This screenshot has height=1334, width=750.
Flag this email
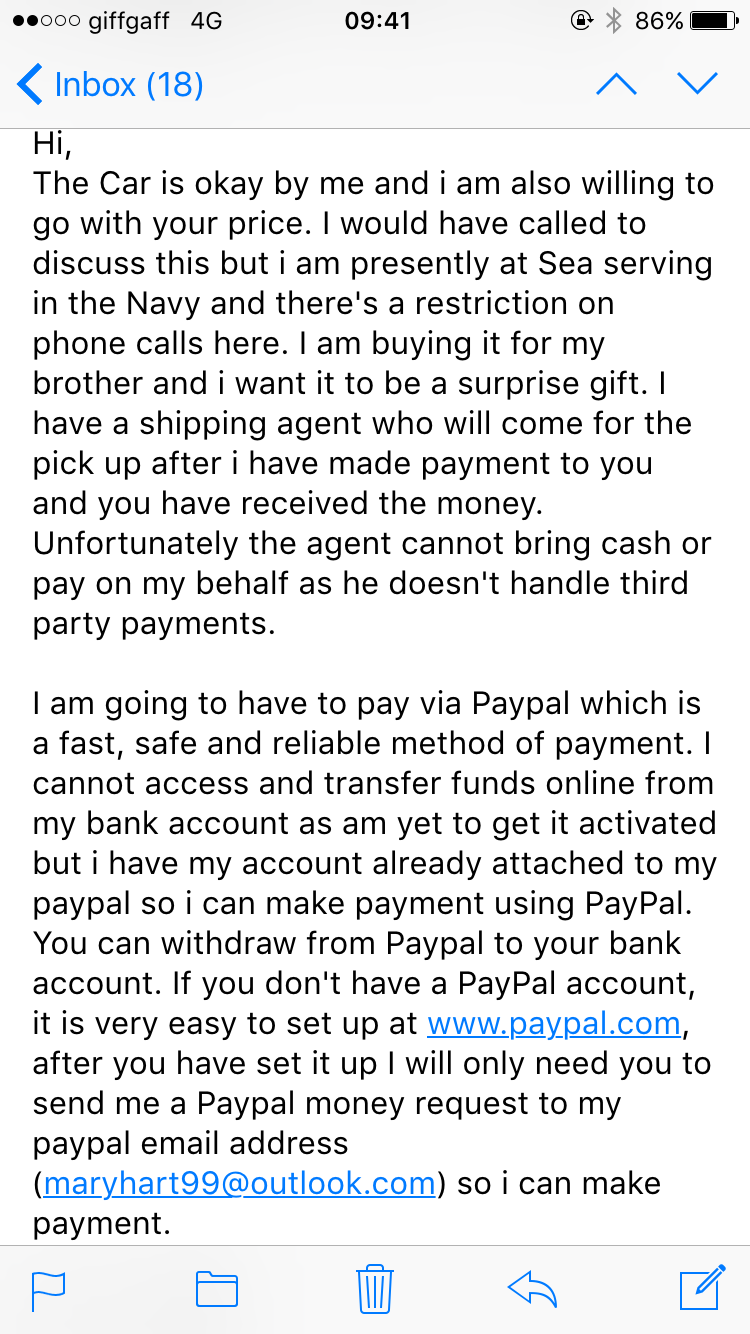(49, 1289)
